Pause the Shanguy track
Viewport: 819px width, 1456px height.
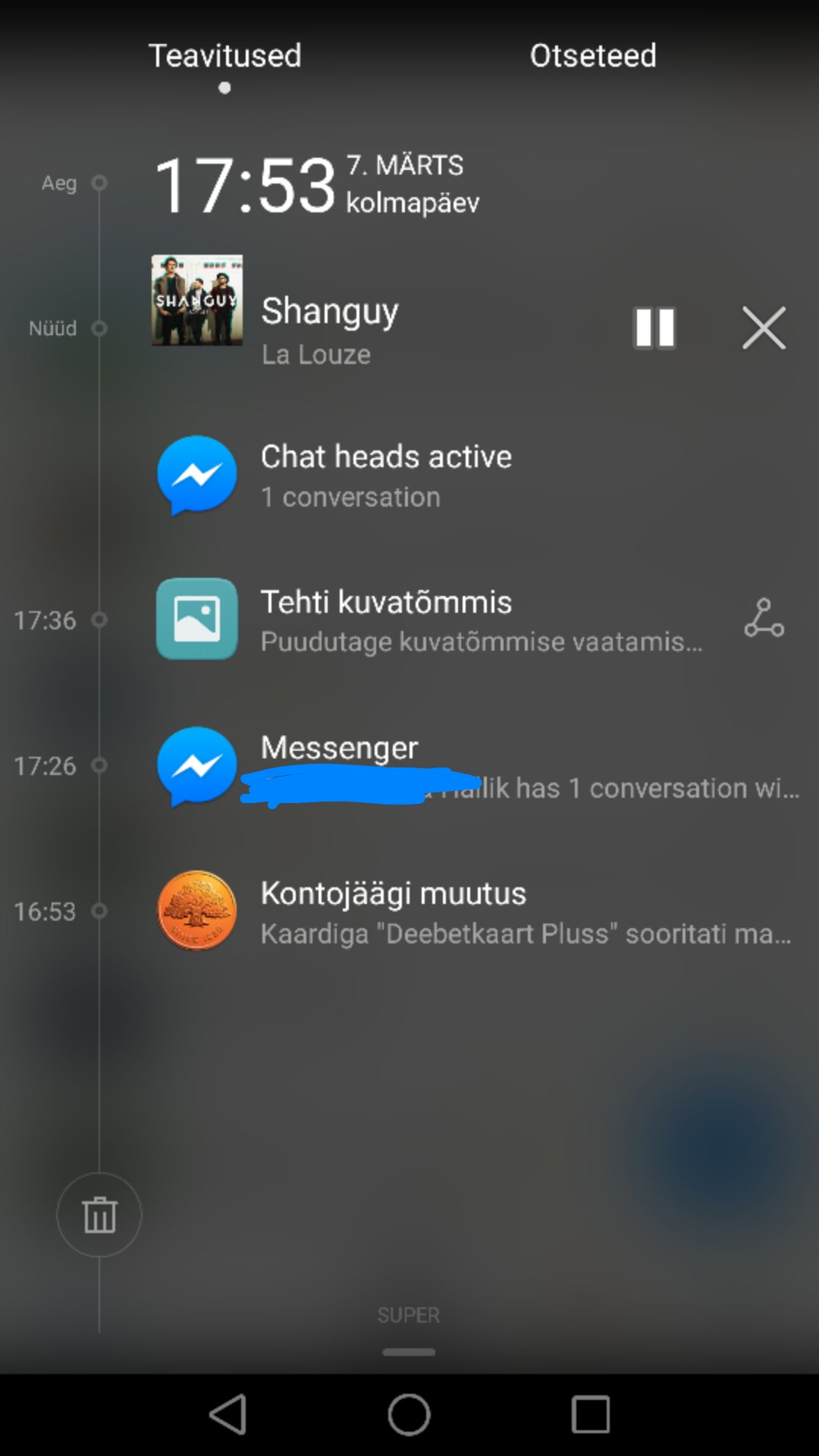click(654, 328)
